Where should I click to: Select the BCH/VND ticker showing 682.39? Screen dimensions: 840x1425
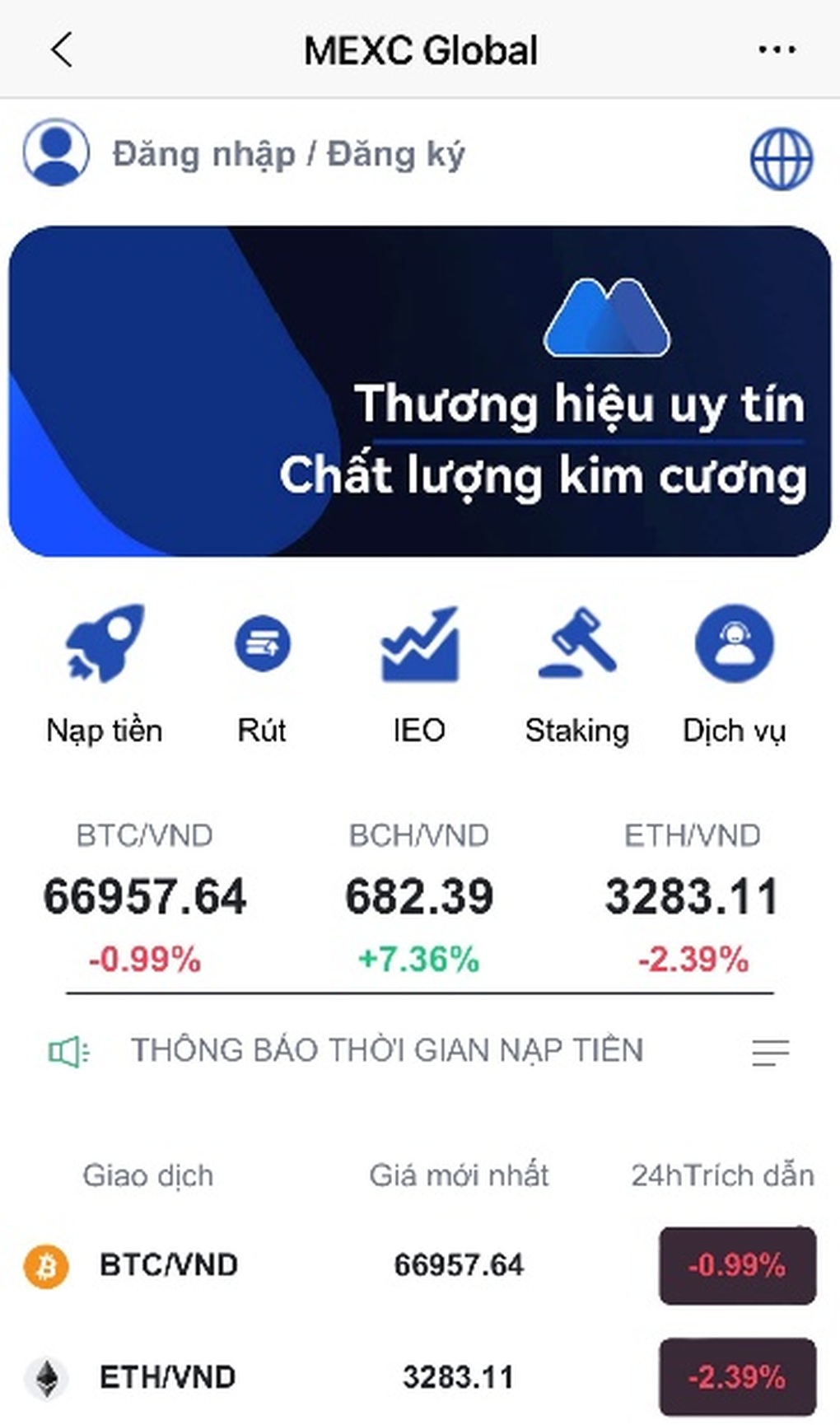pos(418,895)
